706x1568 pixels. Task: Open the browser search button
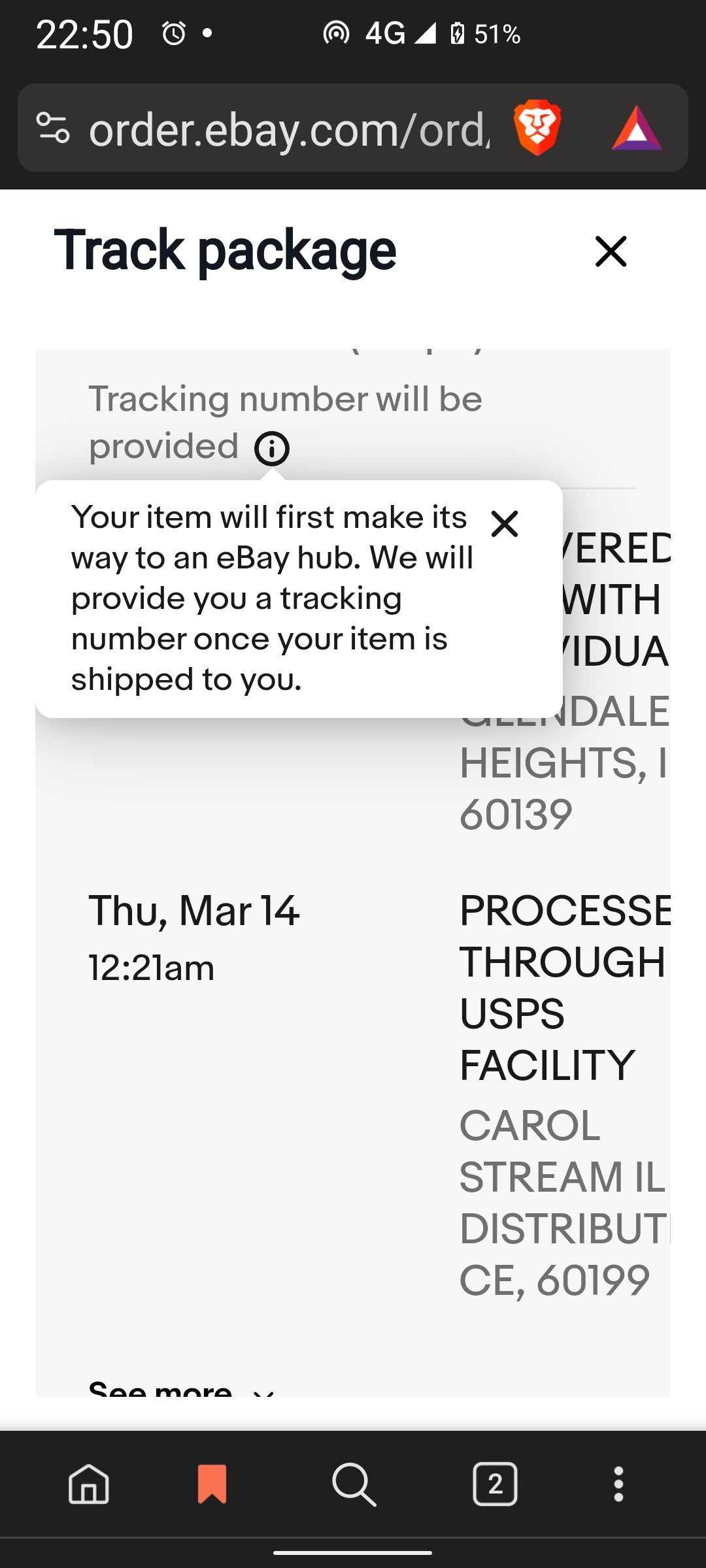[354, 1484]
